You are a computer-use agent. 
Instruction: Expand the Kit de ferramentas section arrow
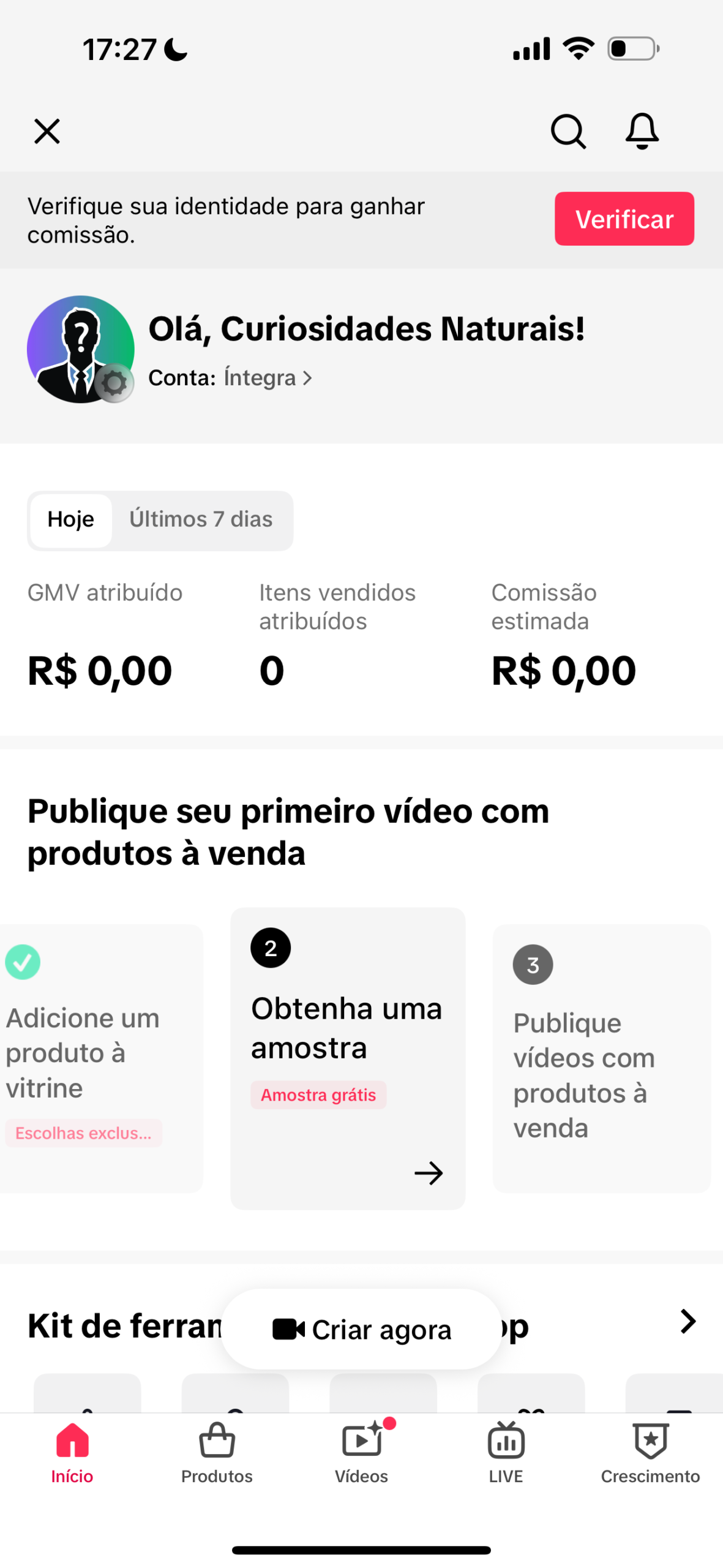coord(688,1321)
